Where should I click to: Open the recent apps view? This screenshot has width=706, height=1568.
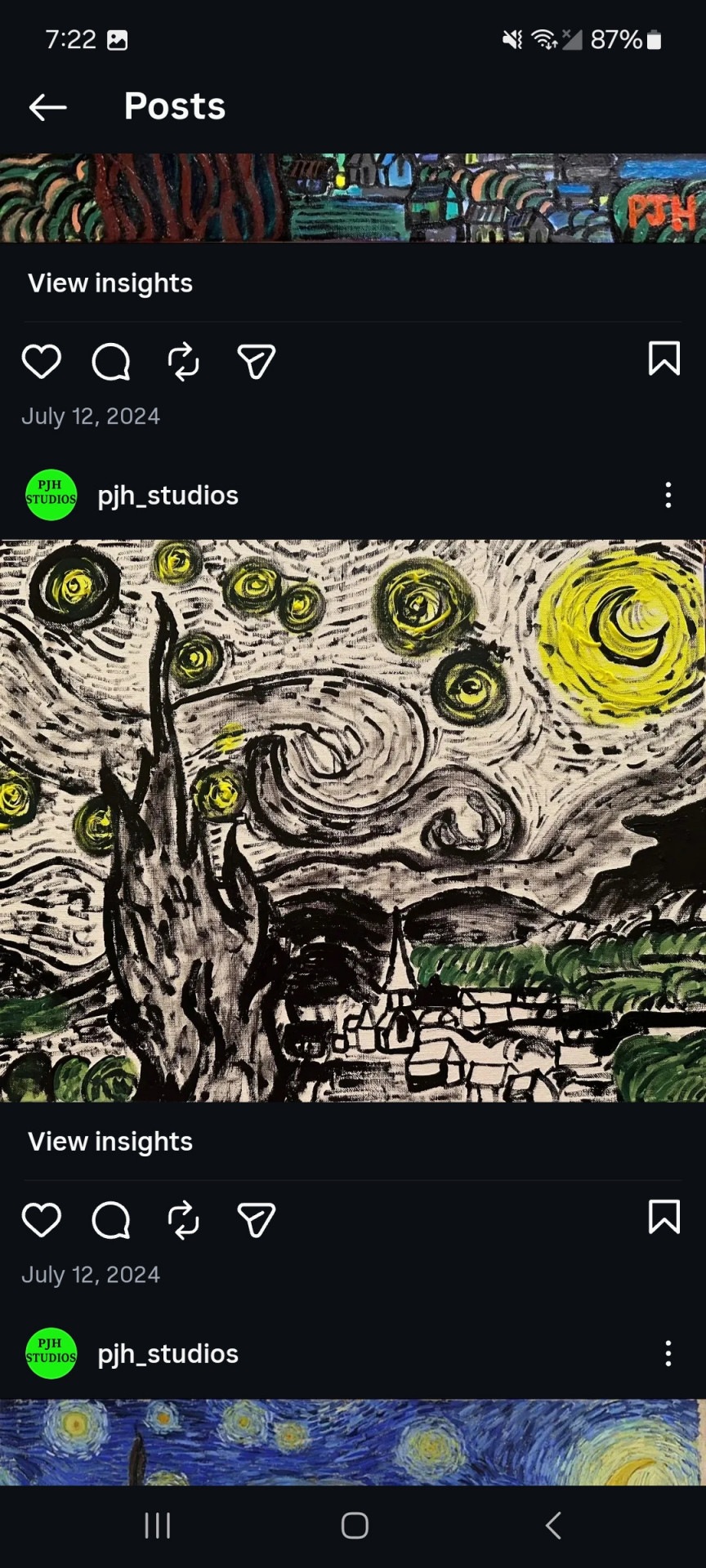pos(157,1526)
